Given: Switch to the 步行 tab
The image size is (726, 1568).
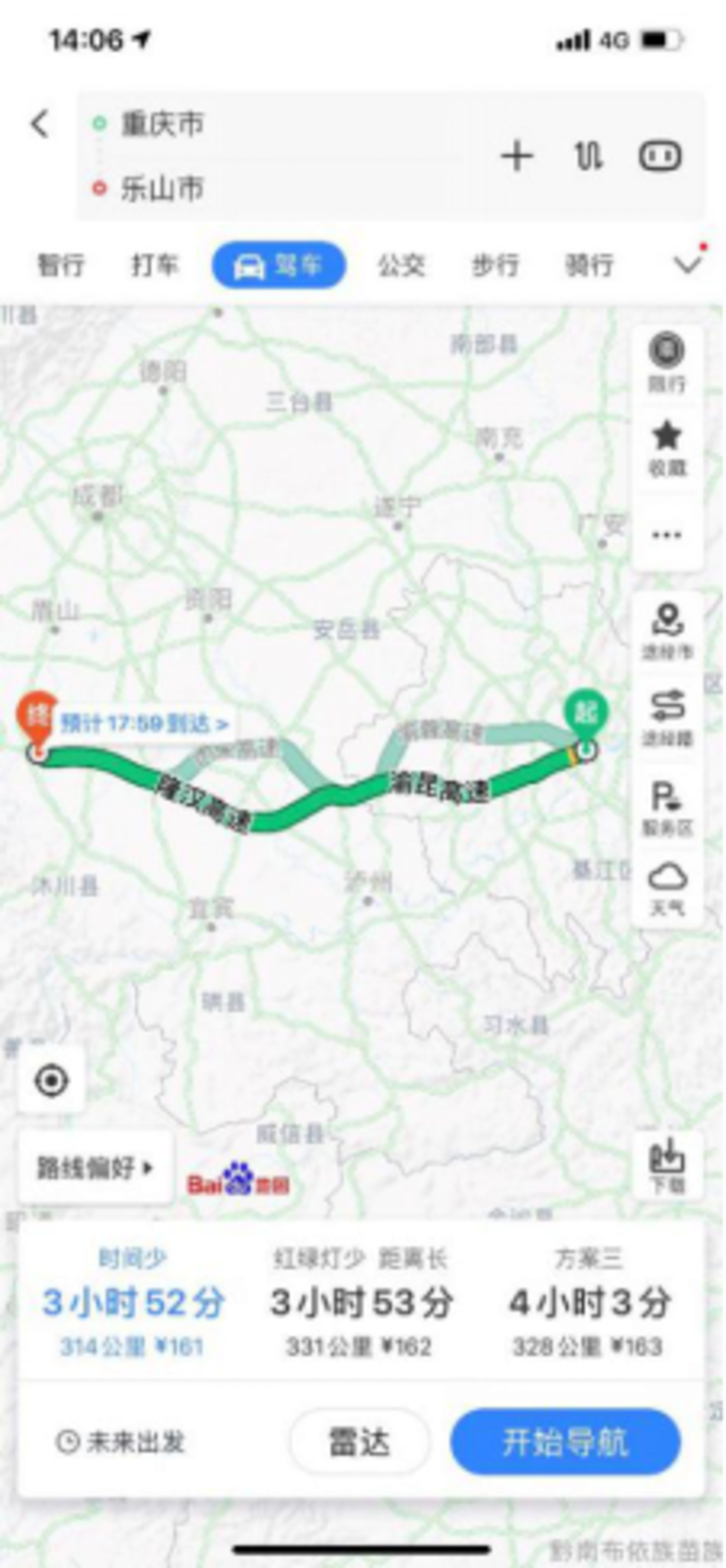Looking at the screenshot, I should pos(495,265).
